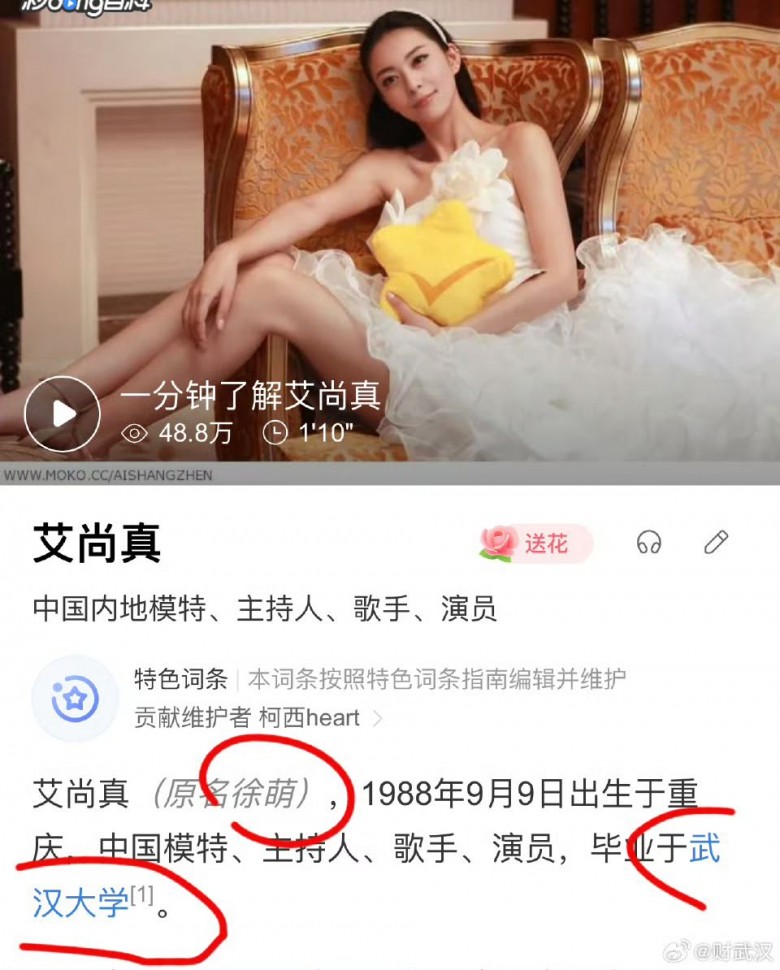This screenshot has width=780, height=970.
Task: Open reference footnote [1]
Action: pos(141,896)
